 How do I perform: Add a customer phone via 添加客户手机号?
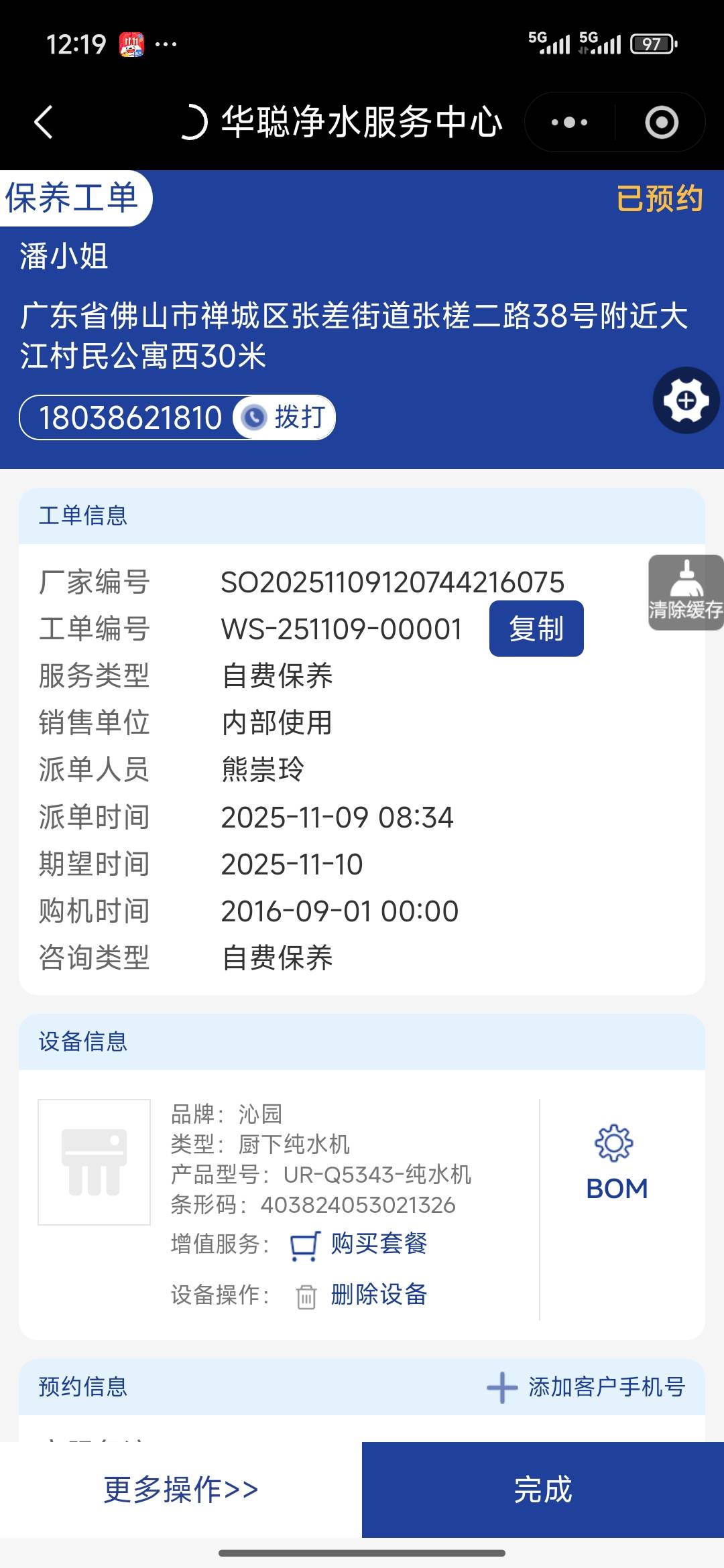point(587,1386)
